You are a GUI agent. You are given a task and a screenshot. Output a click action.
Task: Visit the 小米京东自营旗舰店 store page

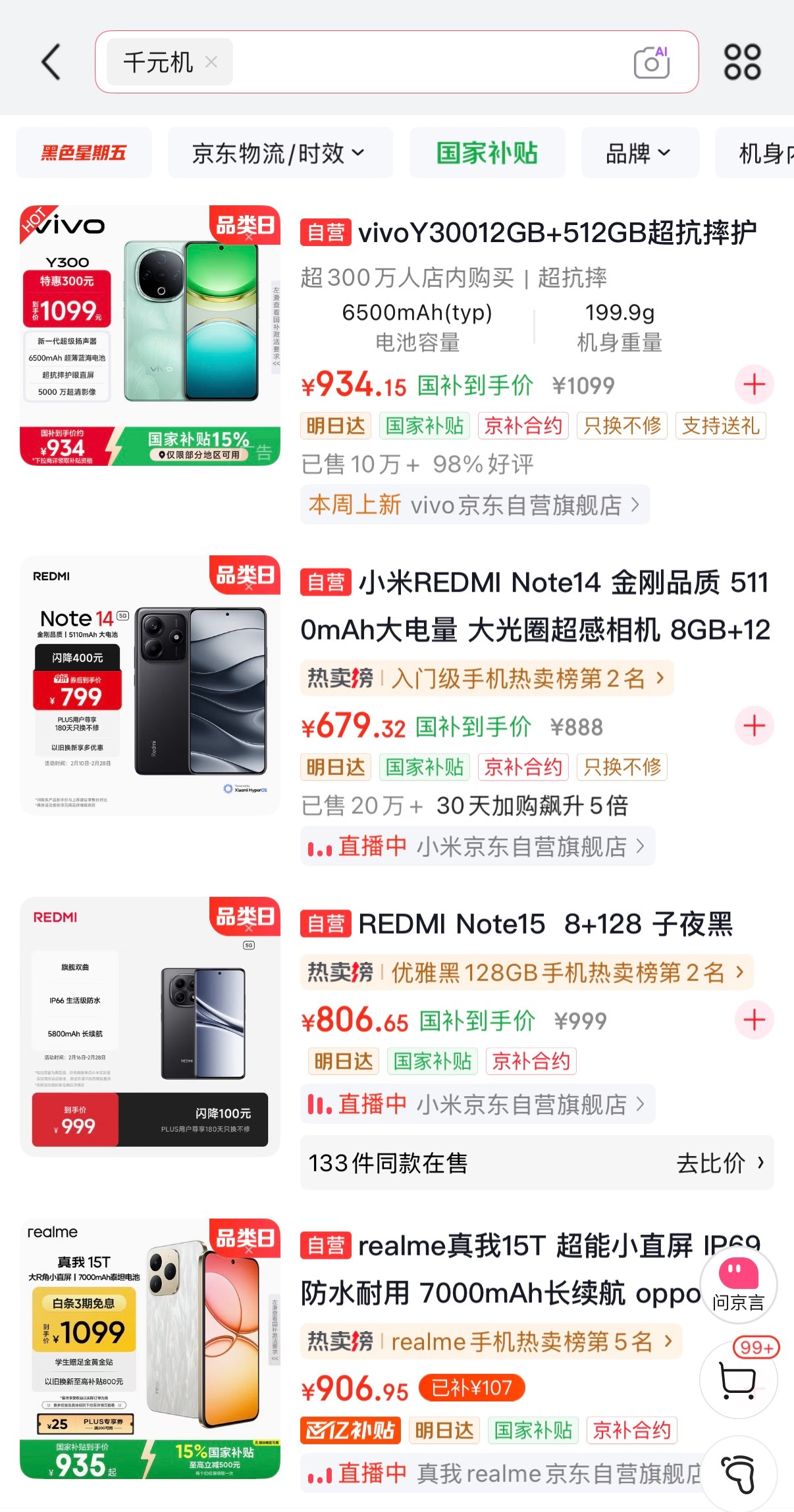(x=525, y=846)
